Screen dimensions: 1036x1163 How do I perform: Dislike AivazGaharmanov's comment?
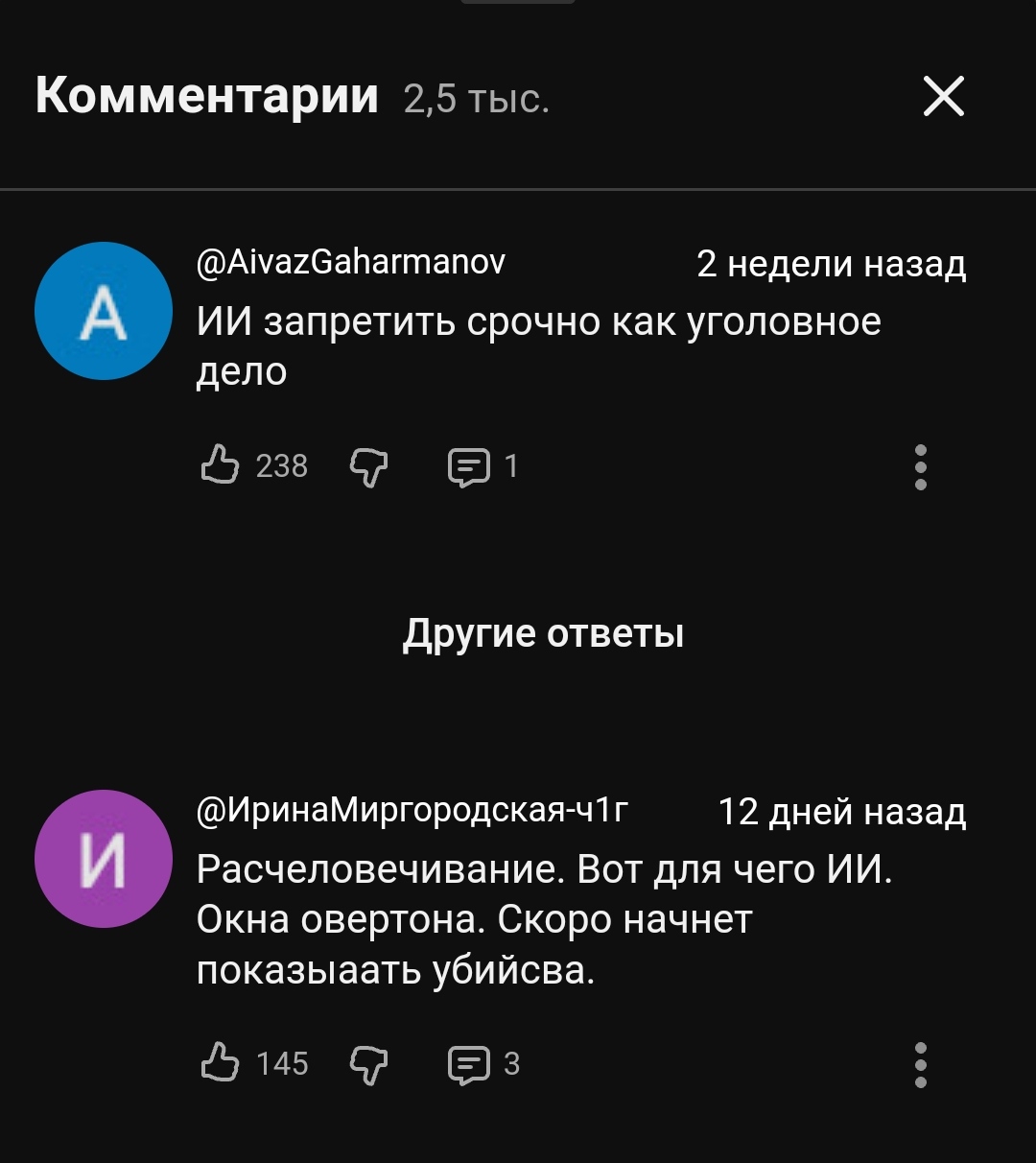pos(369,467)
